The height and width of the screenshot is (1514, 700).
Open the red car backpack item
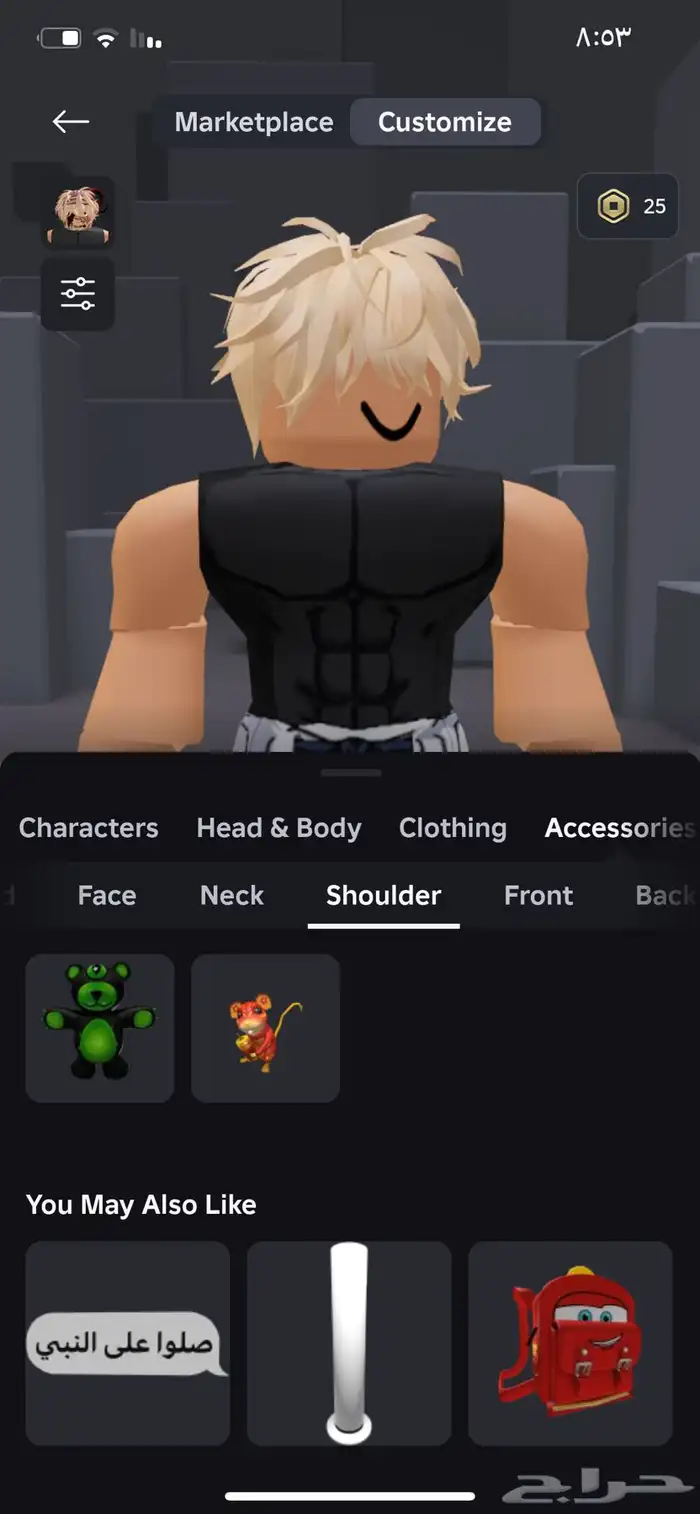(570, 1343)
